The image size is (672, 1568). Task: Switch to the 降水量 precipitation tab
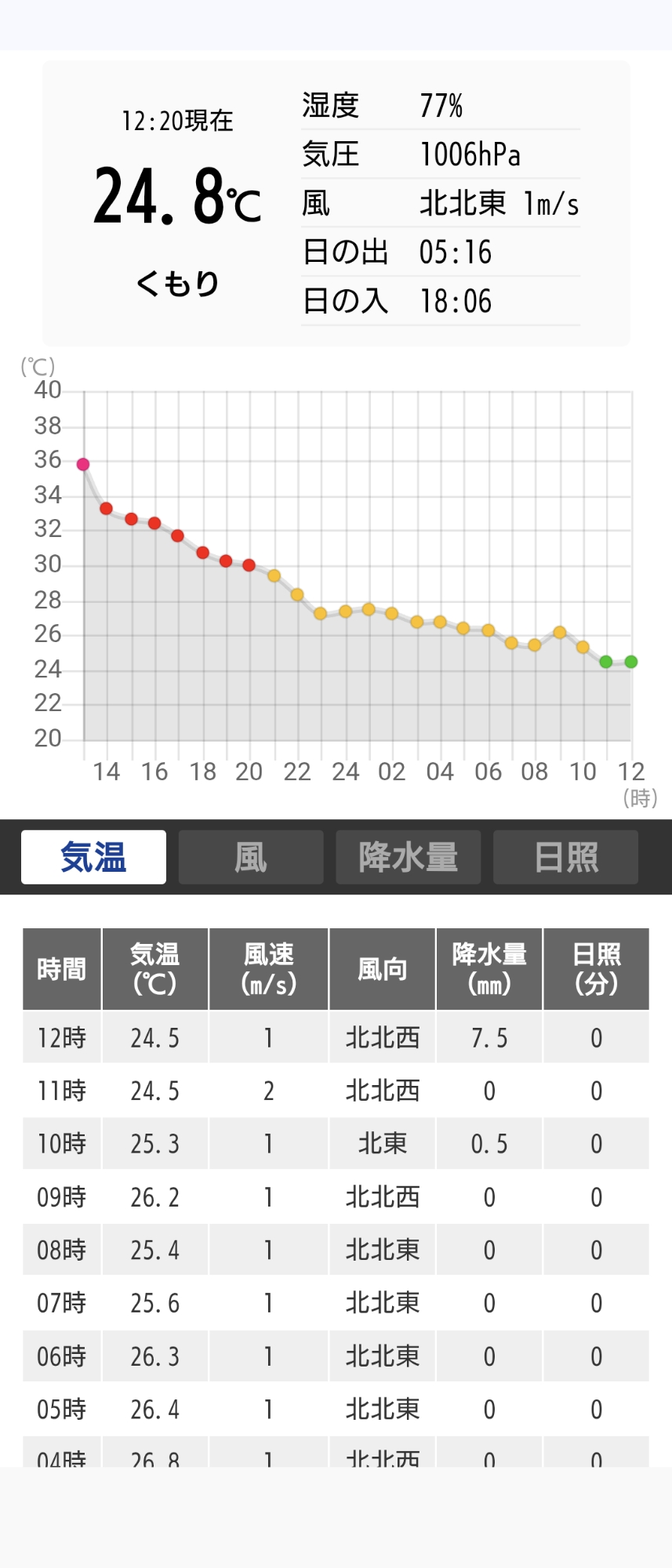pyautogui.click(x=408, y=857)
